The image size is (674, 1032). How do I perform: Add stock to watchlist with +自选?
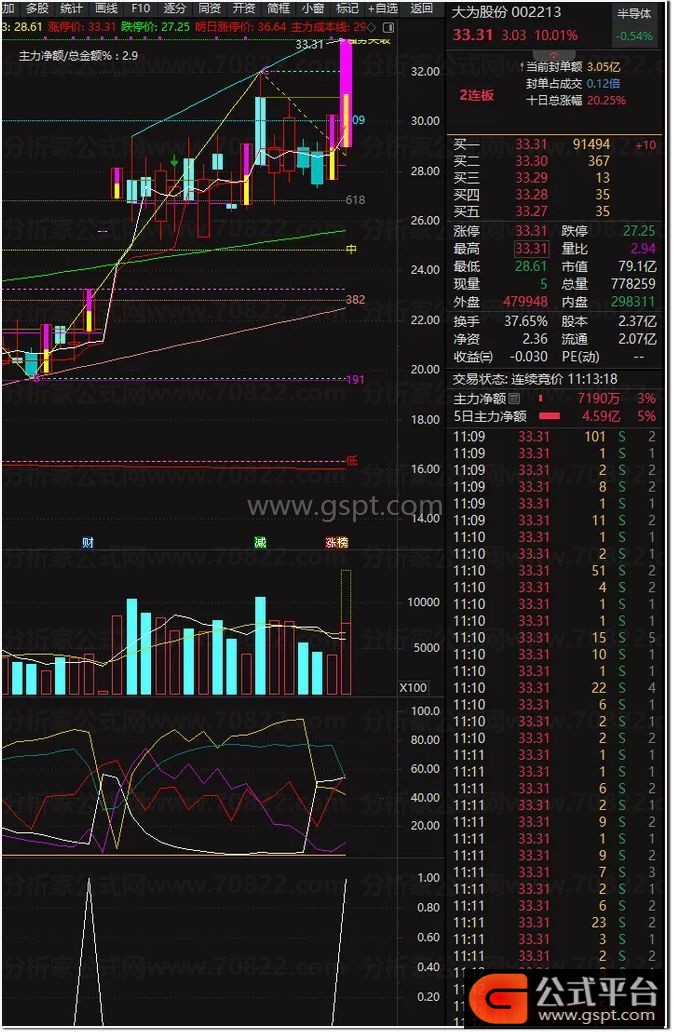pyautogui.click(x=381, y=8)
